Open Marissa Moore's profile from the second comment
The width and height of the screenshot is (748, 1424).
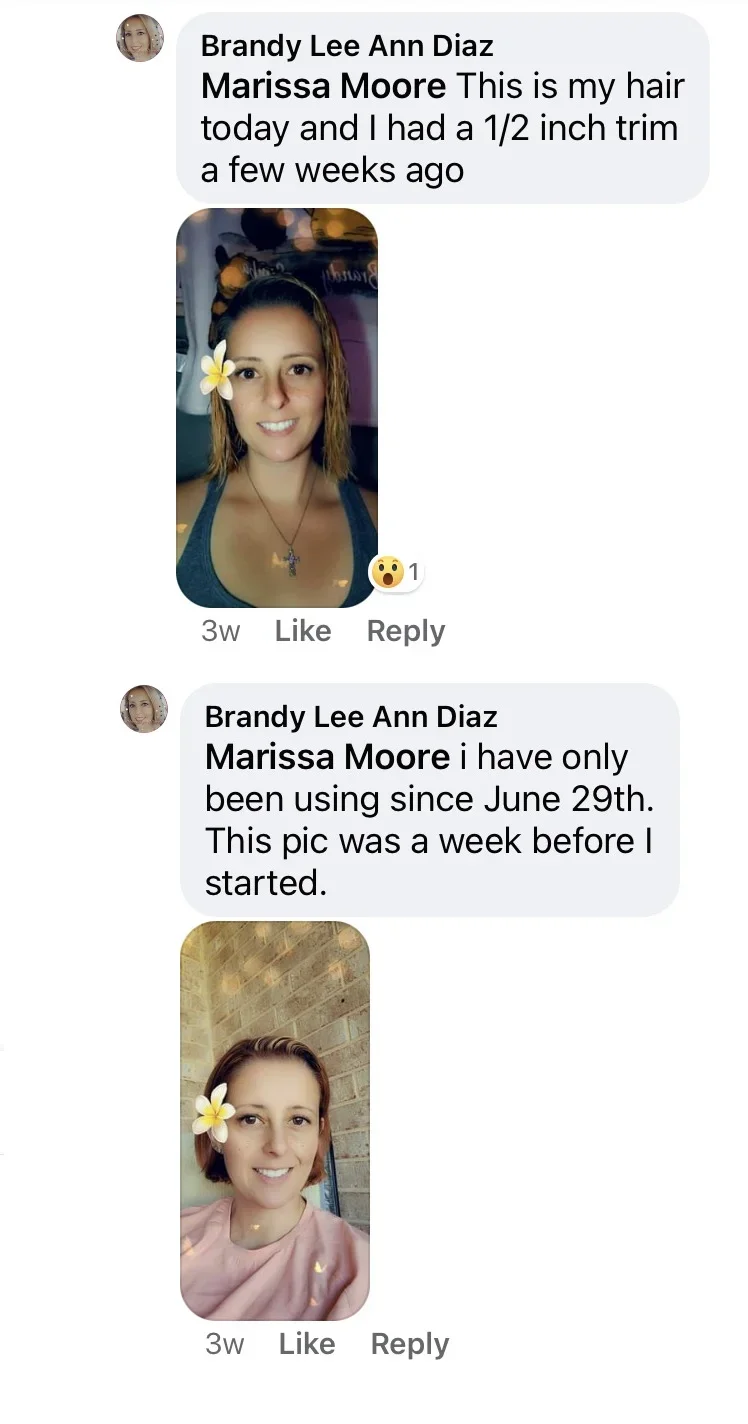[x=327, y=757]
